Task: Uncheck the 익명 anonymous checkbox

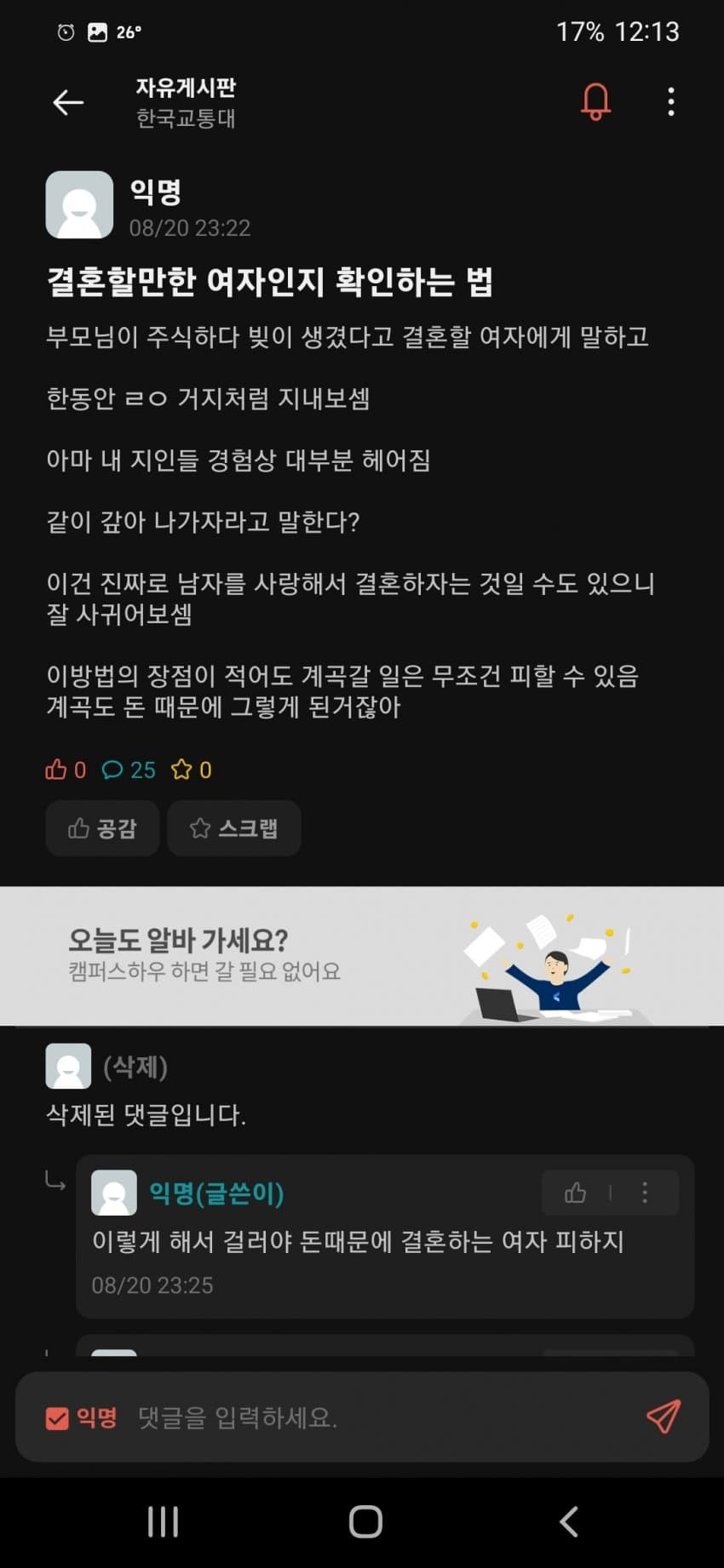Action: tap(57, 1418)
